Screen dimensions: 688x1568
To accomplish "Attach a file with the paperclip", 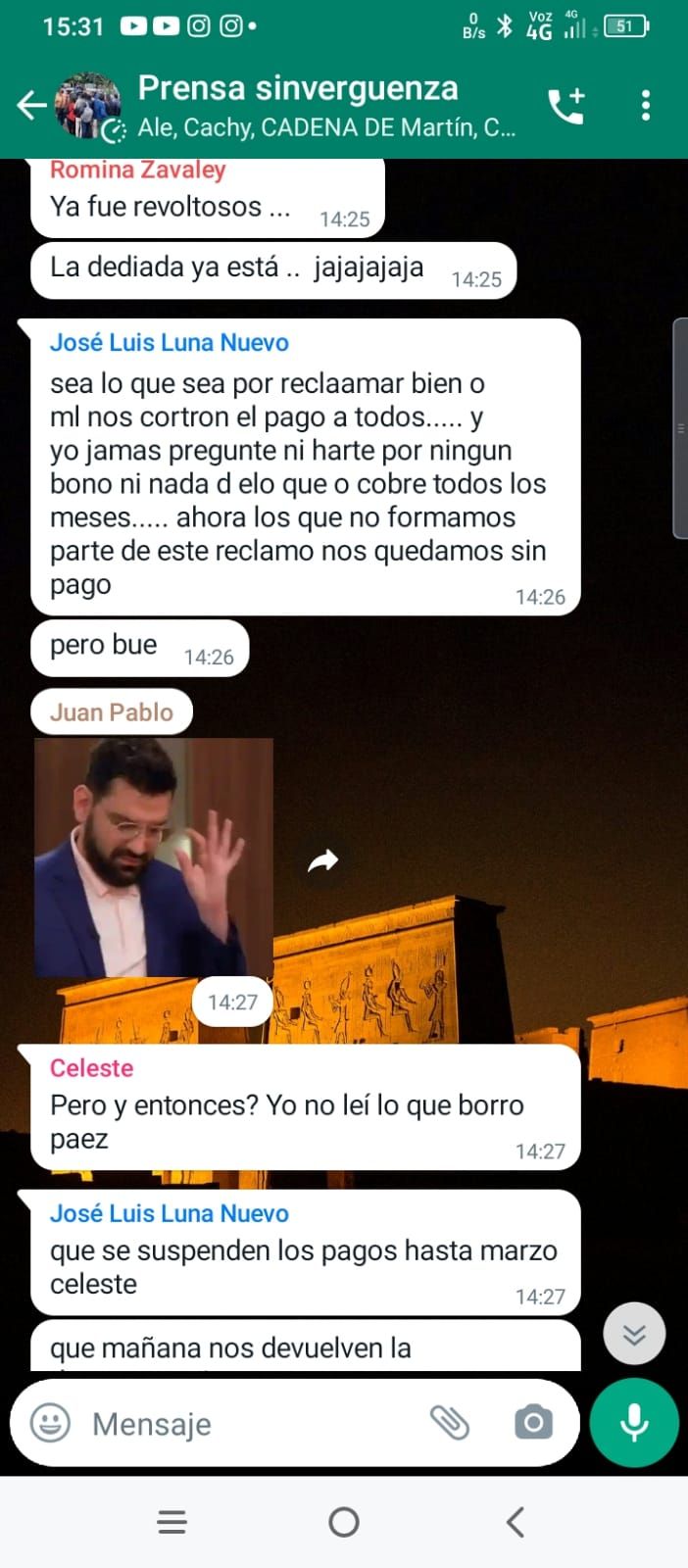I will click(450, 1422).
